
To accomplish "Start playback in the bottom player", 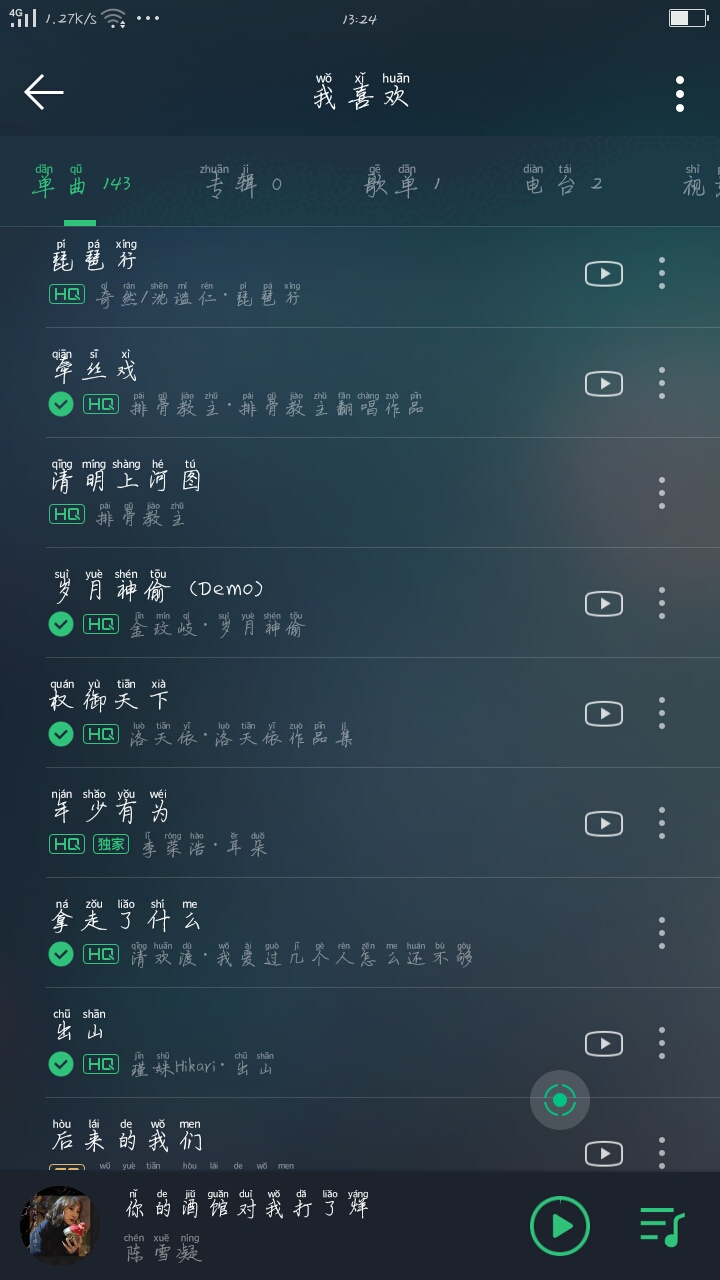I will coord(559,1225).
